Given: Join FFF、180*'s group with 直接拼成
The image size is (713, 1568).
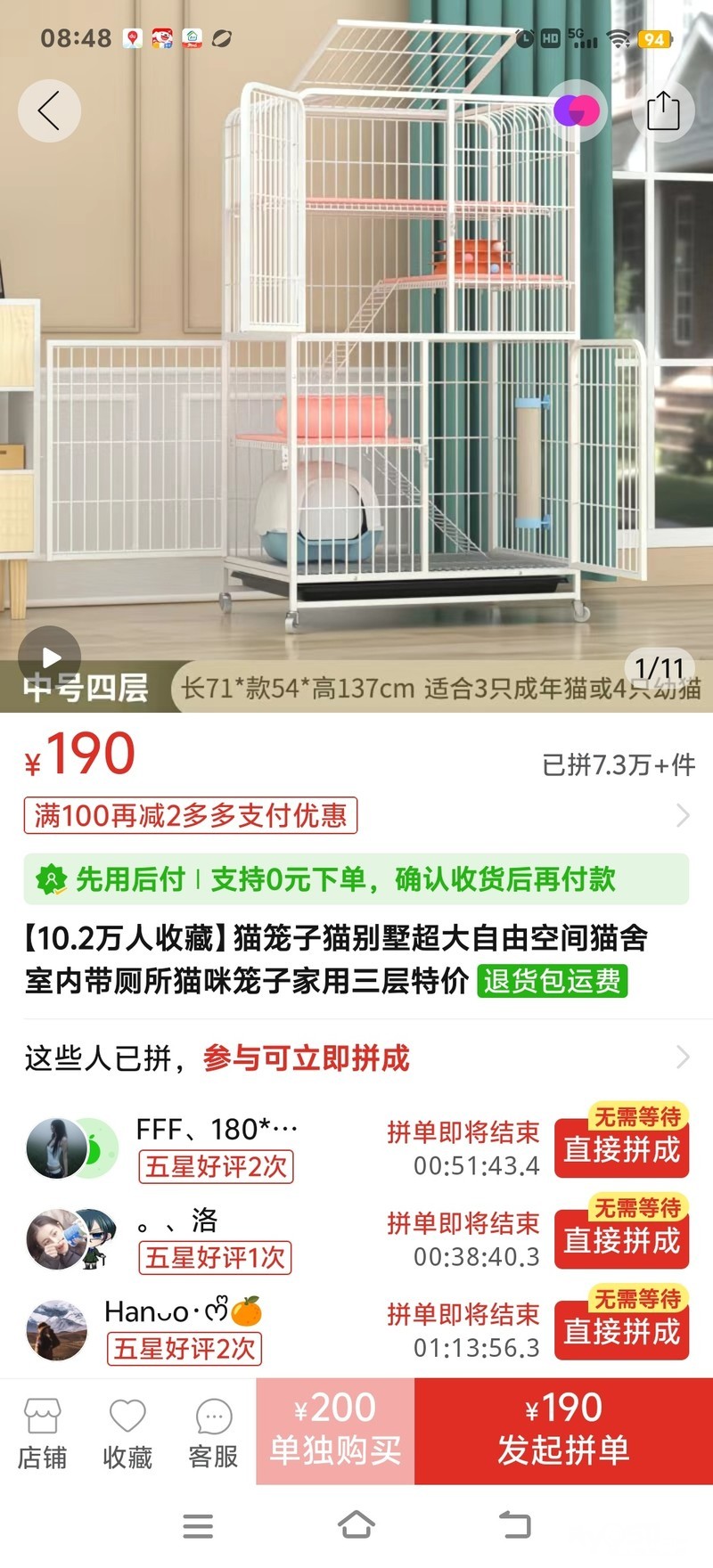Looking at the screenshot, I should [x=622, y=1148].
